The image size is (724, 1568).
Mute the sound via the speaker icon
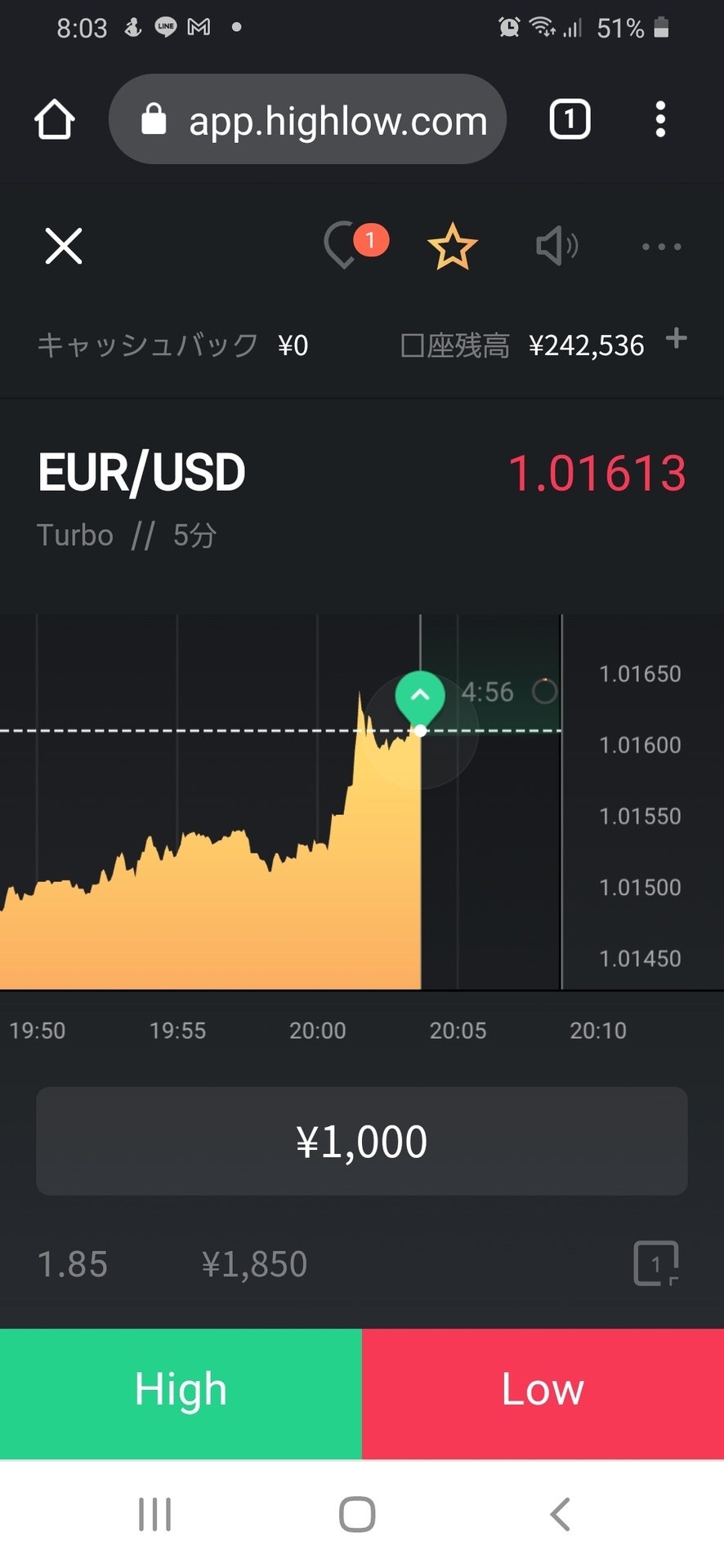557,246
